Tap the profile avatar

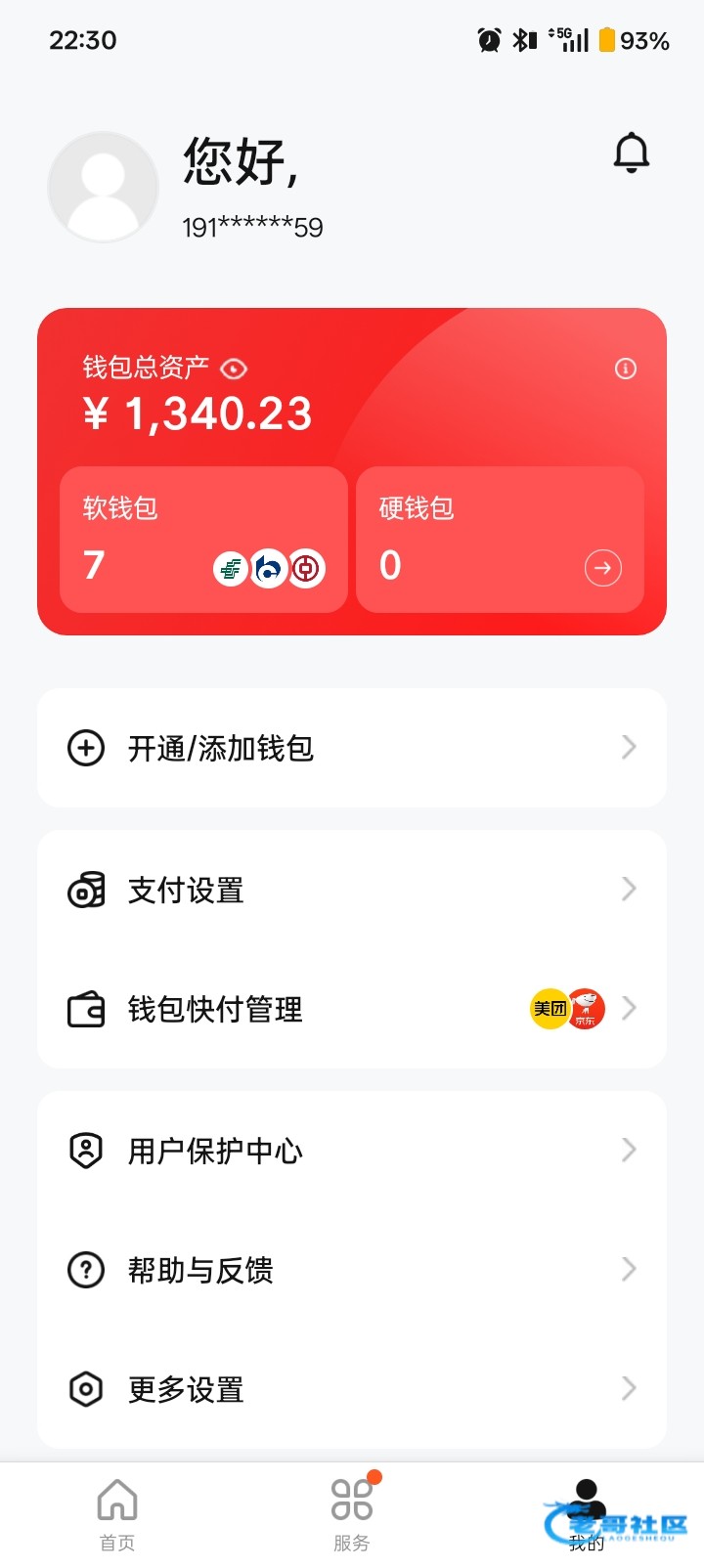coord(104,187)
